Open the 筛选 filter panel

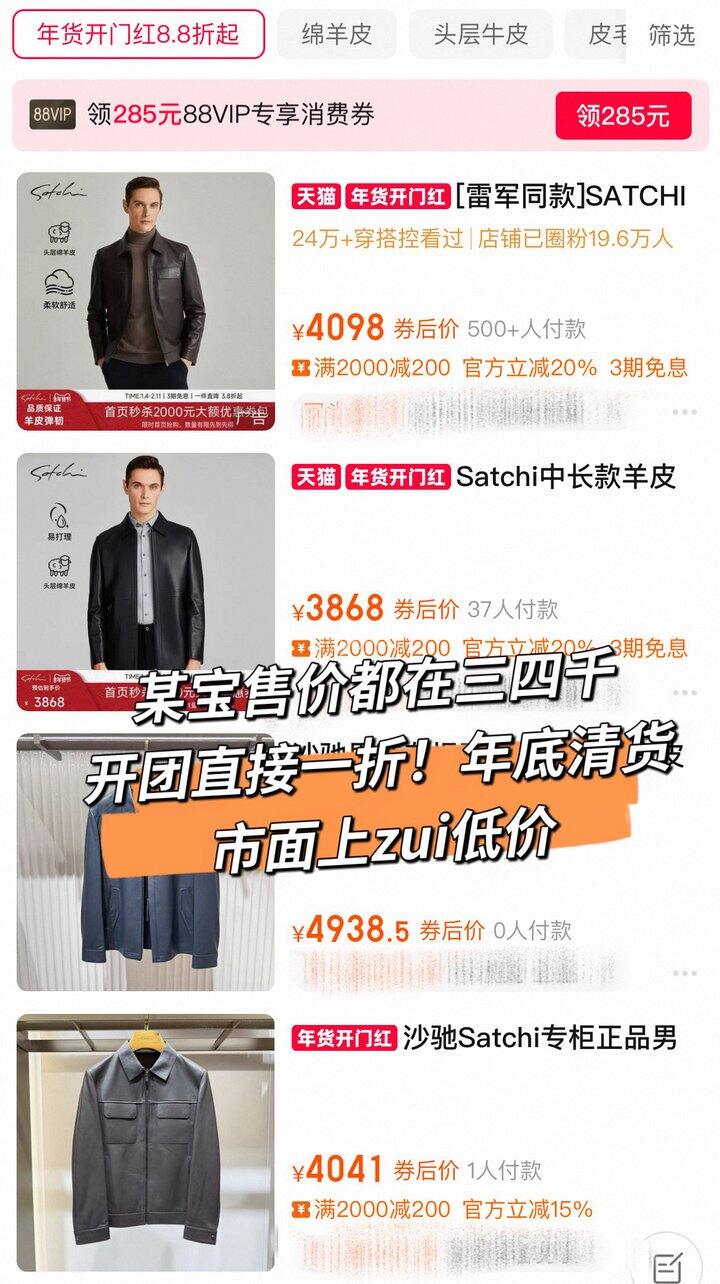click(671, 35)
